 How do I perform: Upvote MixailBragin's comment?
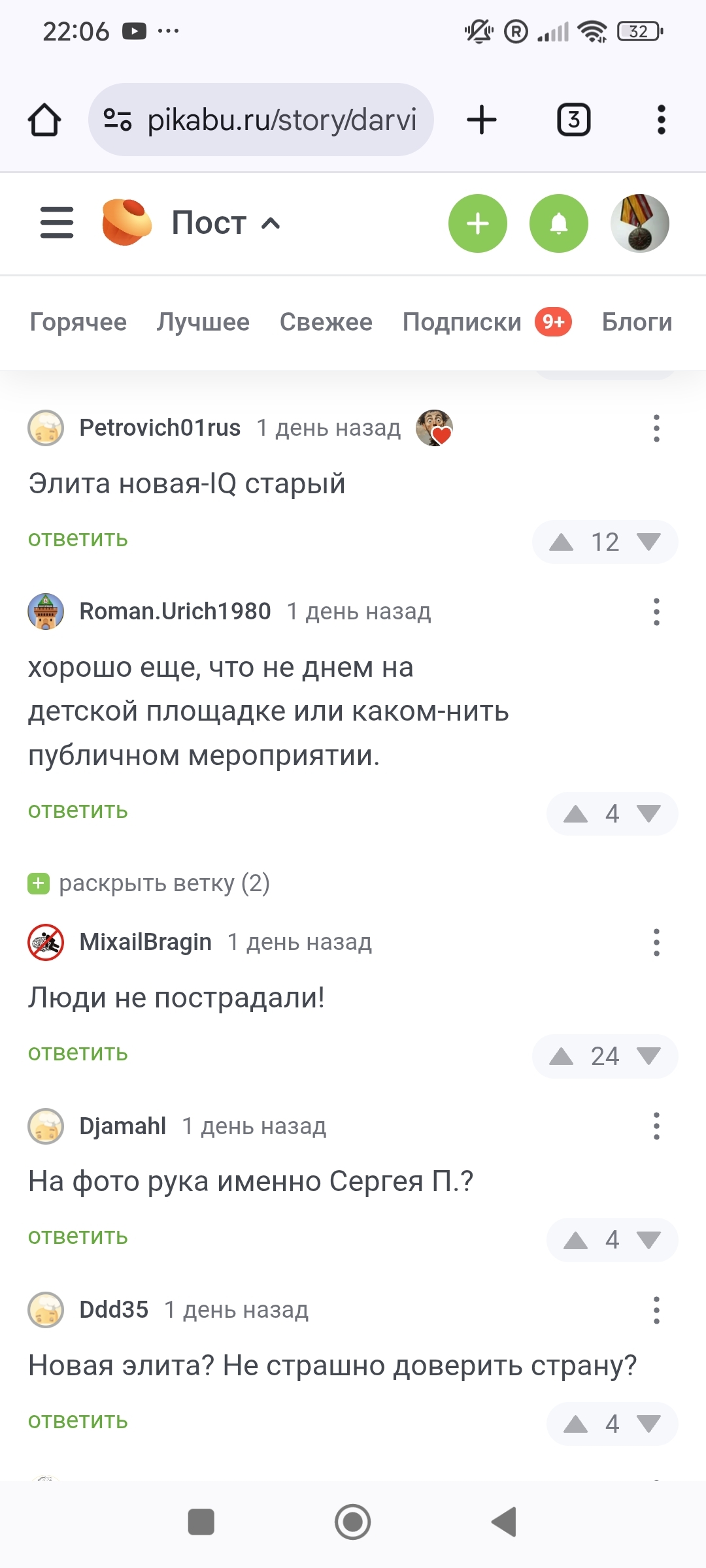pos(562,1056)
